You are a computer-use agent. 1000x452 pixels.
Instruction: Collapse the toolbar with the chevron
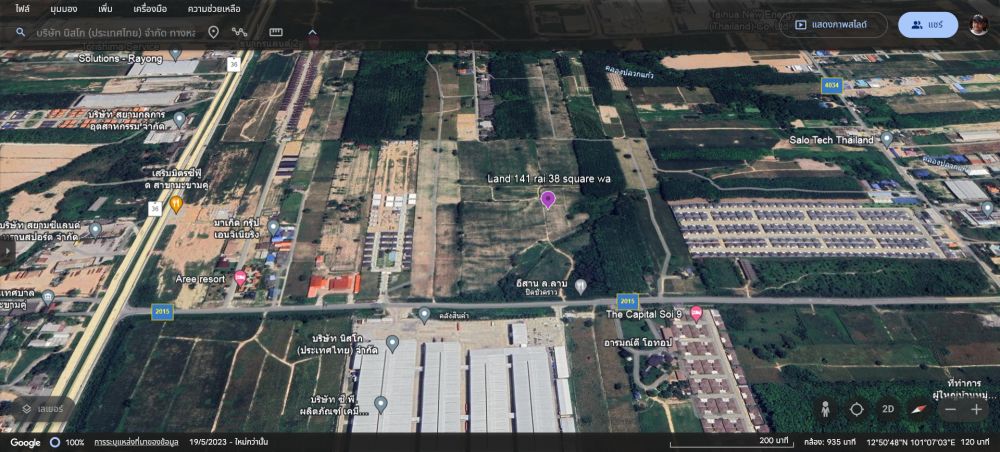point(312,32)
